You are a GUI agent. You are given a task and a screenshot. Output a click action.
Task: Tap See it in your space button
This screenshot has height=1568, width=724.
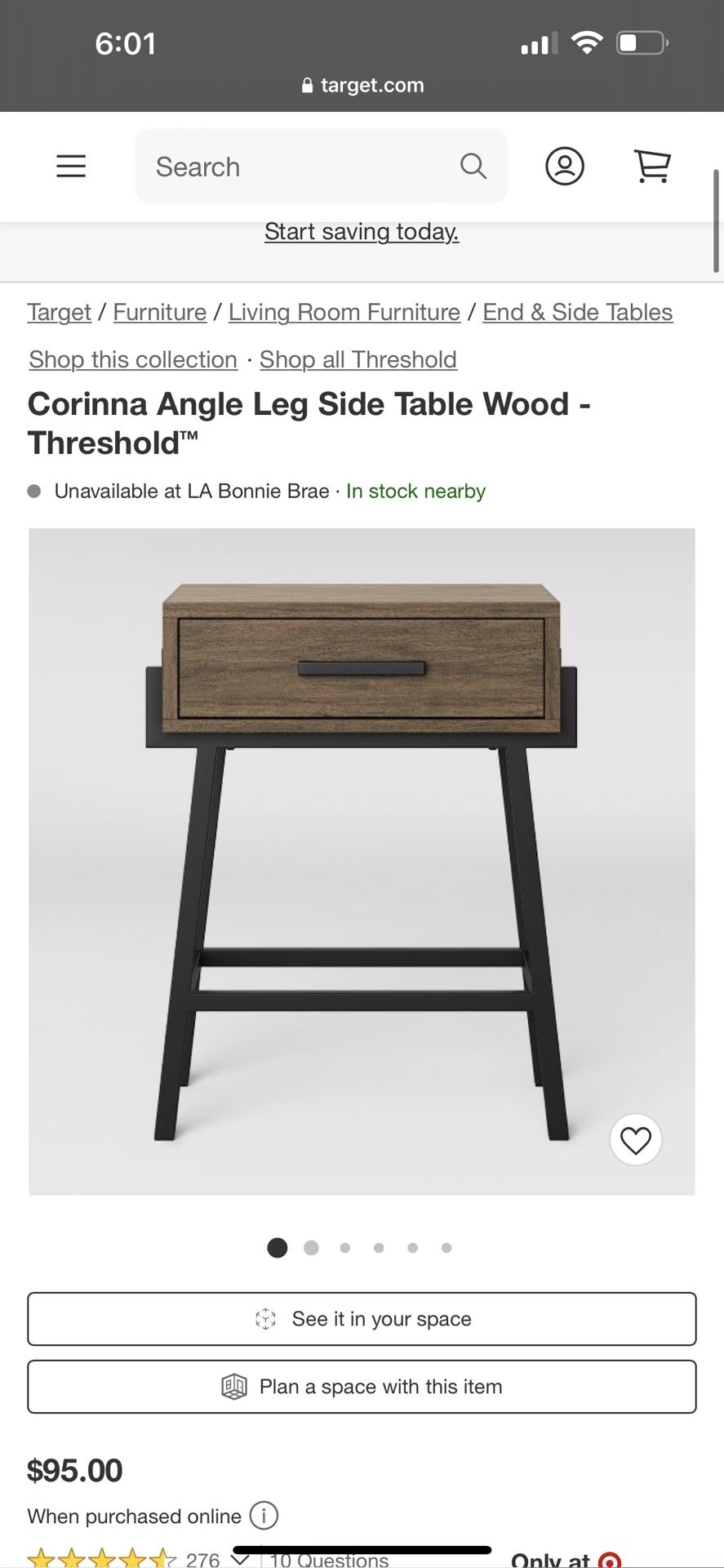(362, 1319)
